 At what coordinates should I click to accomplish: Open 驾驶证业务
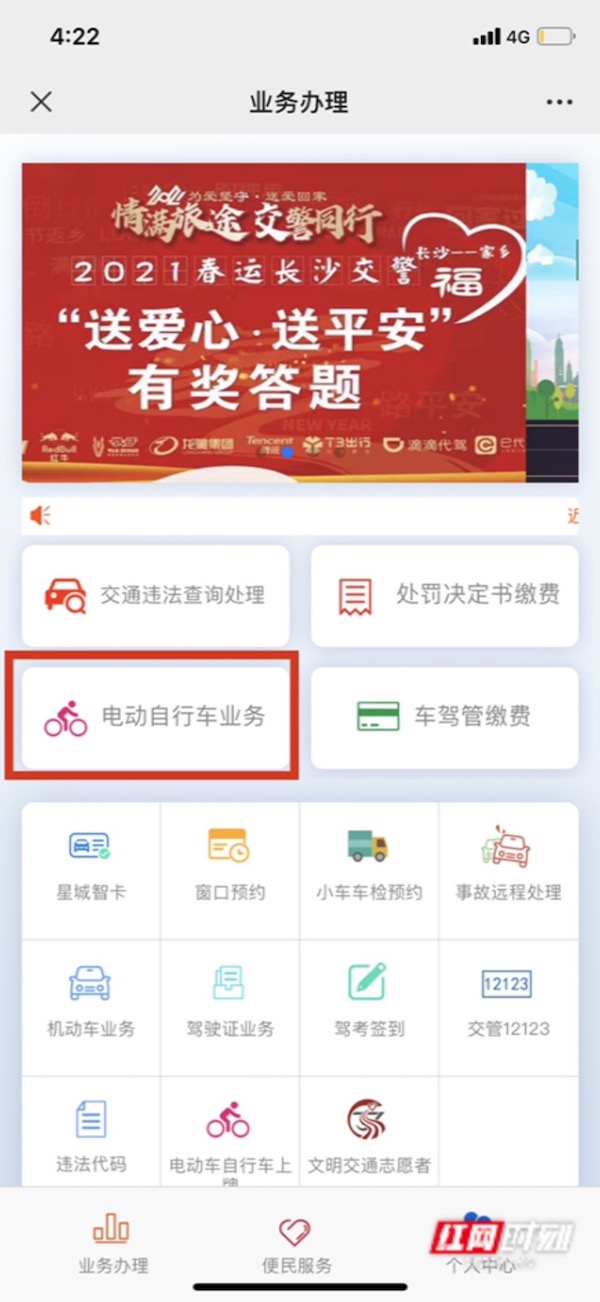click(x=230, y=1003)
